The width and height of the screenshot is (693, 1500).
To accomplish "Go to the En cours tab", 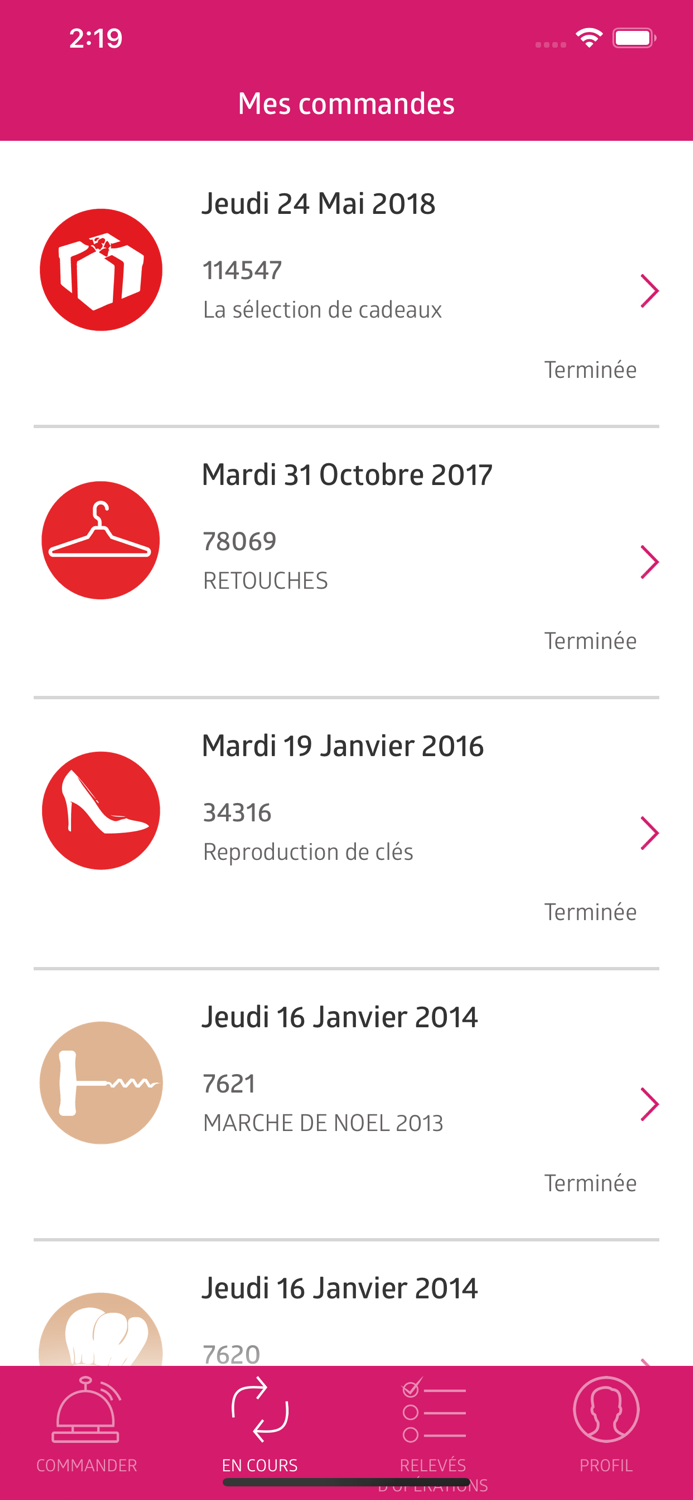I will [x=260, y=1425].
